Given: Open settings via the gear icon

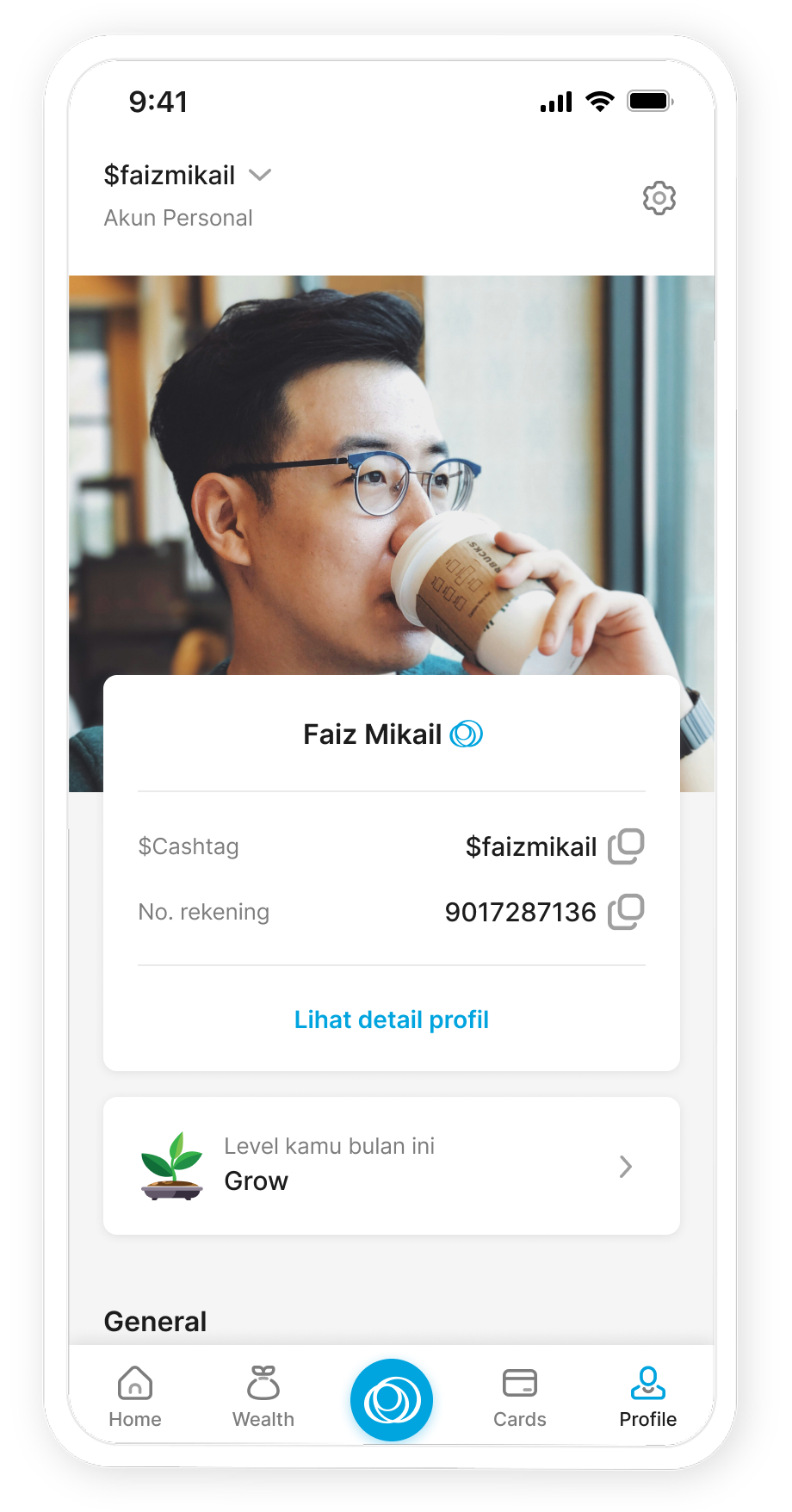Looking at the screenshot, I should (x=659, y=198).
